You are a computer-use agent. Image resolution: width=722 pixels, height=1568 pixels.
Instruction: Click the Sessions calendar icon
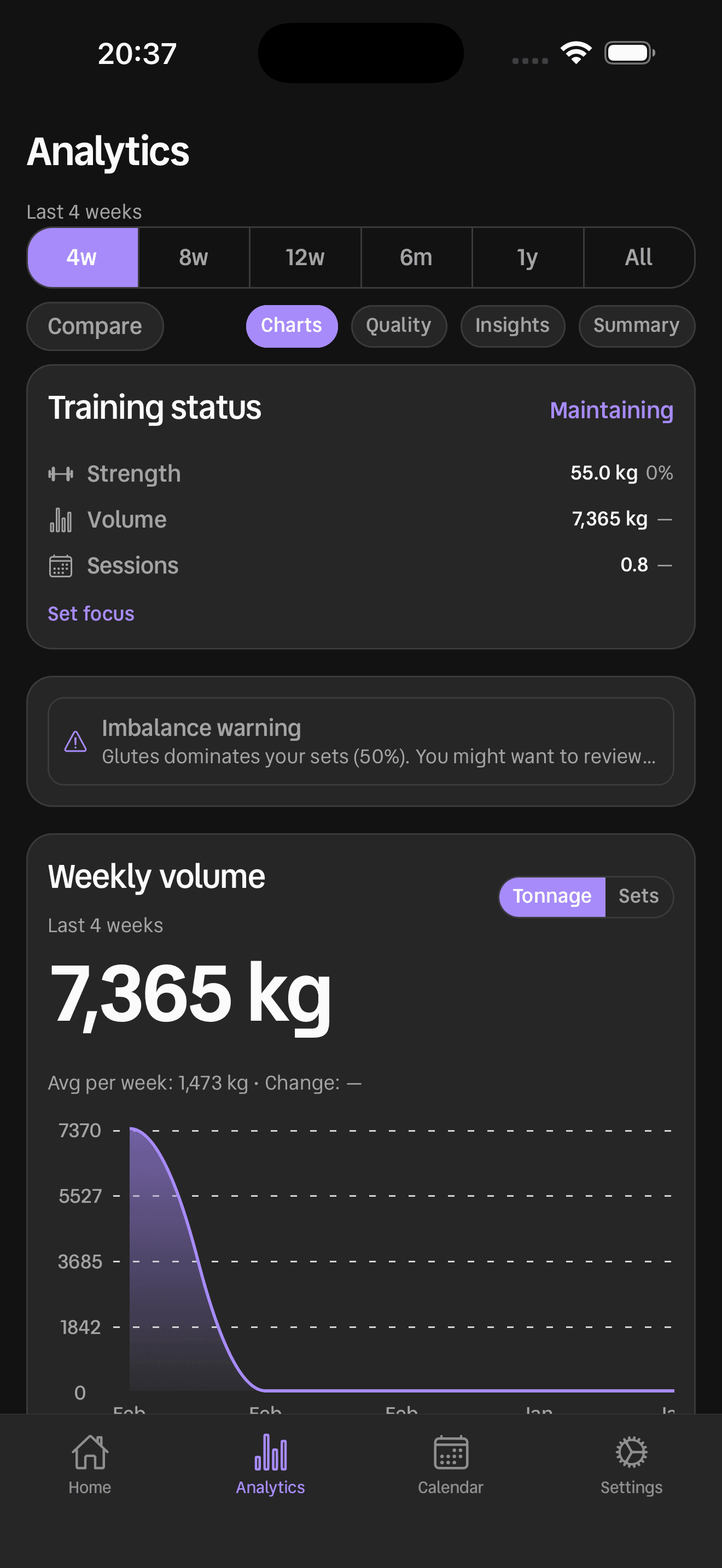60,565
